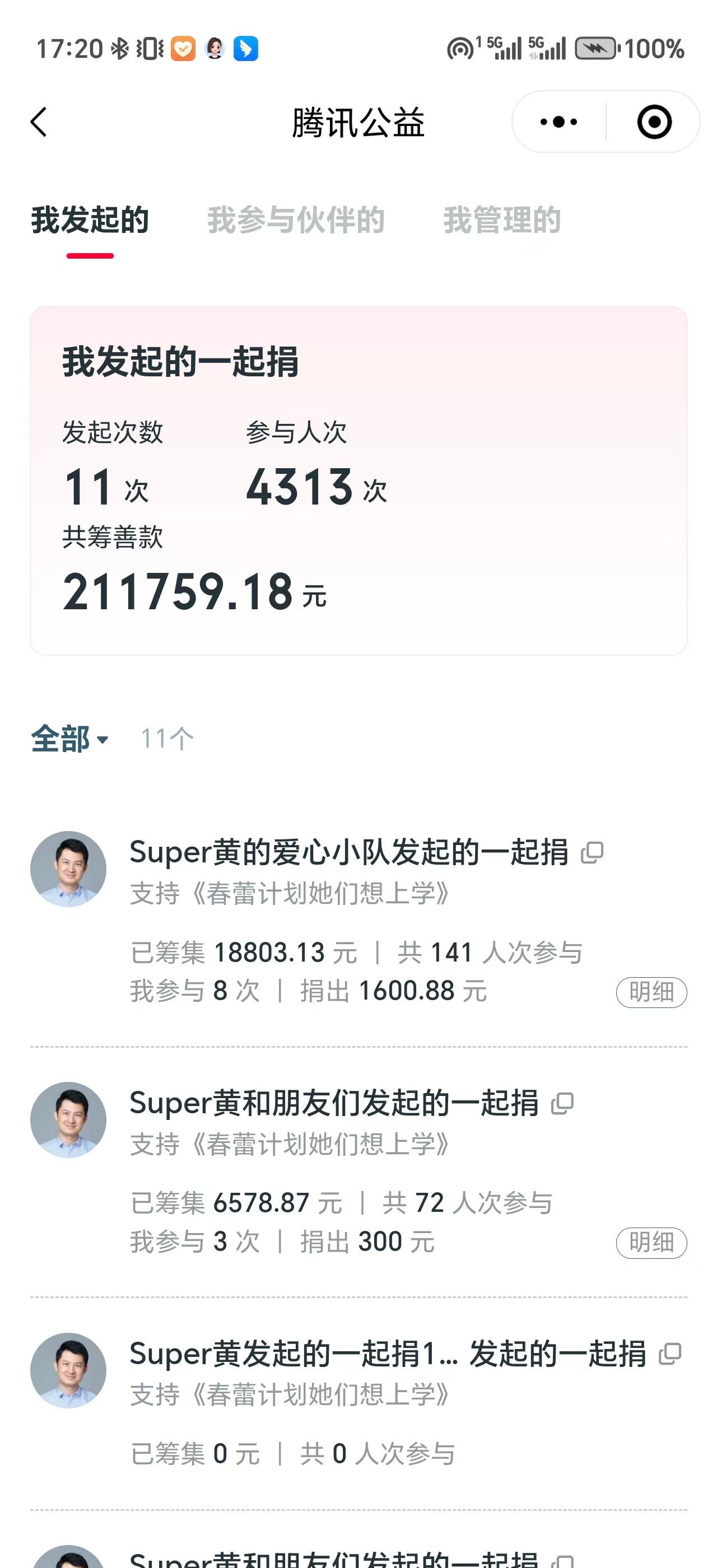Select the 我发起的 tab
Screen dimensions: 717x1568
click(90, 220)
